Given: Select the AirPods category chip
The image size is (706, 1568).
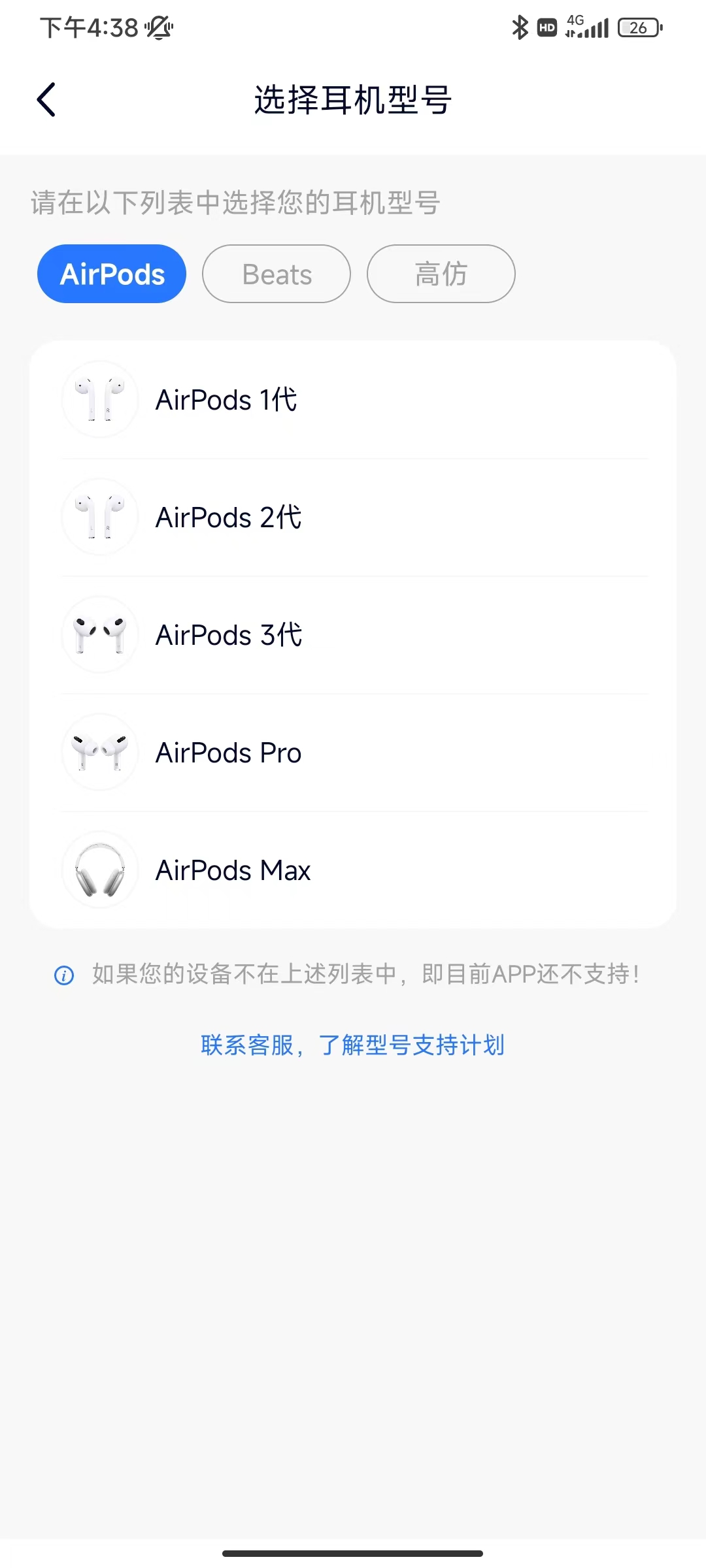Looking at the screenshot, I should (x=112, y=274).
